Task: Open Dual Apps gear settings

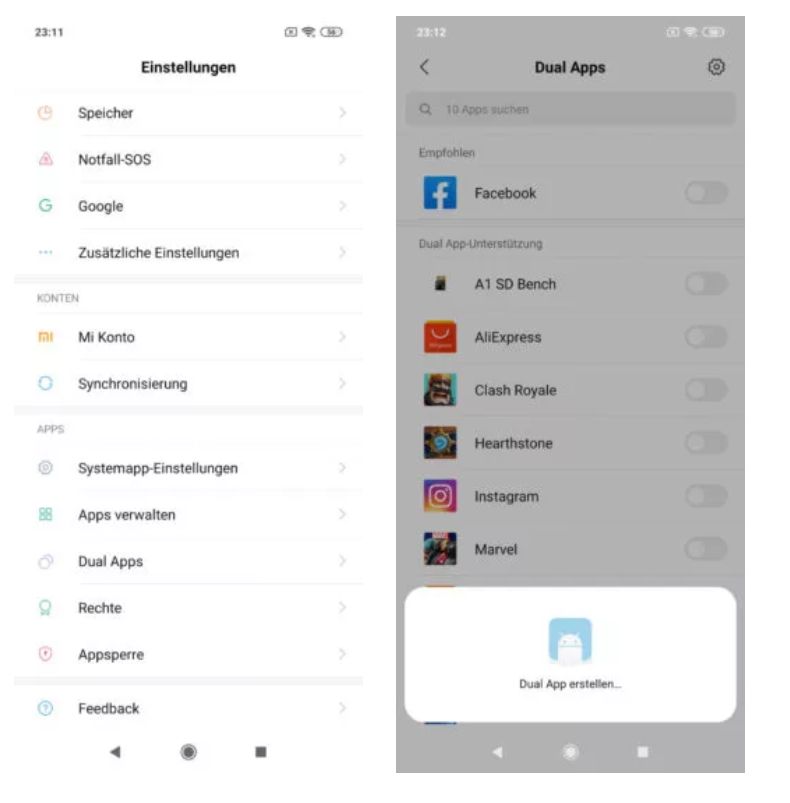Action: click(x=716, y=67)
